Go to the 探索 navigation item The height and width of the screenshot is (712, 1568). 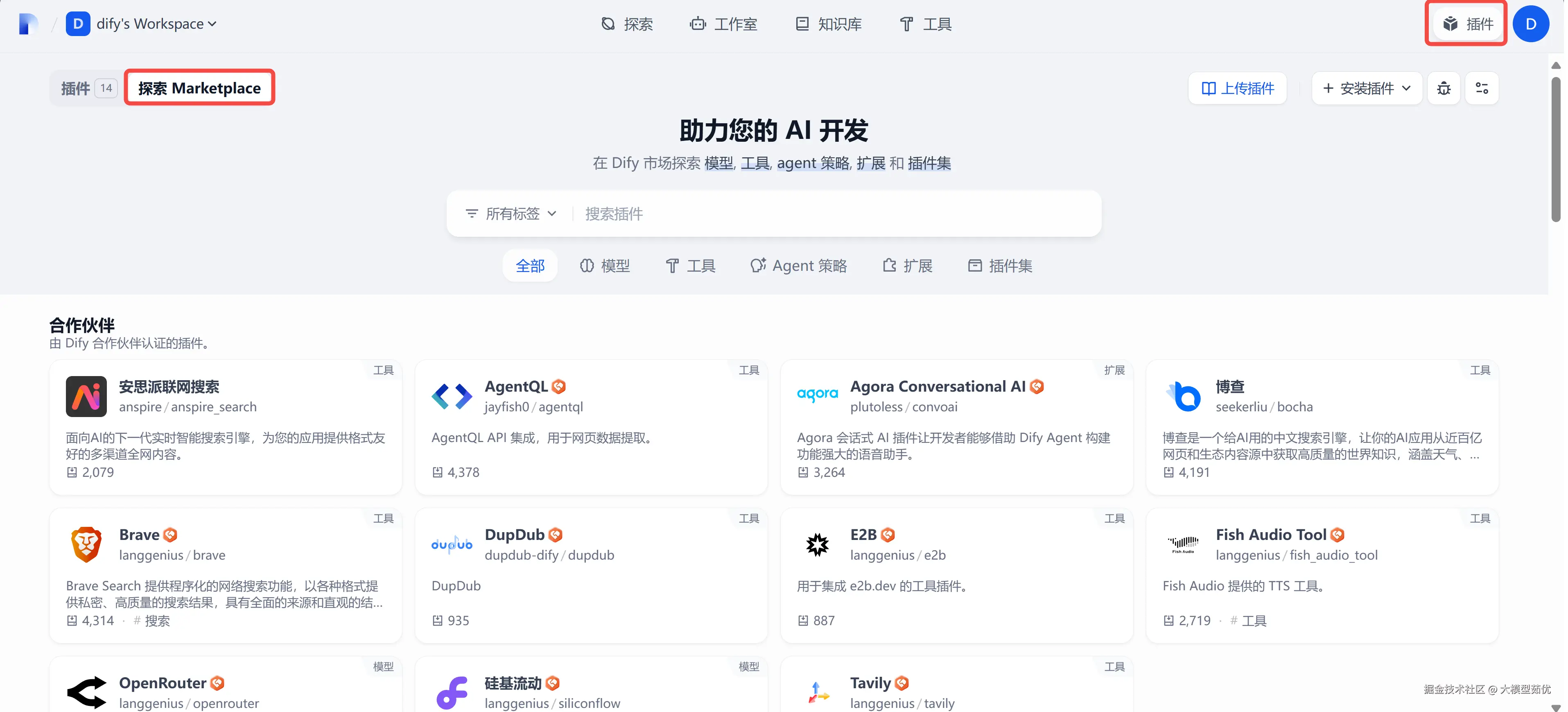click(x=627, y=24)
